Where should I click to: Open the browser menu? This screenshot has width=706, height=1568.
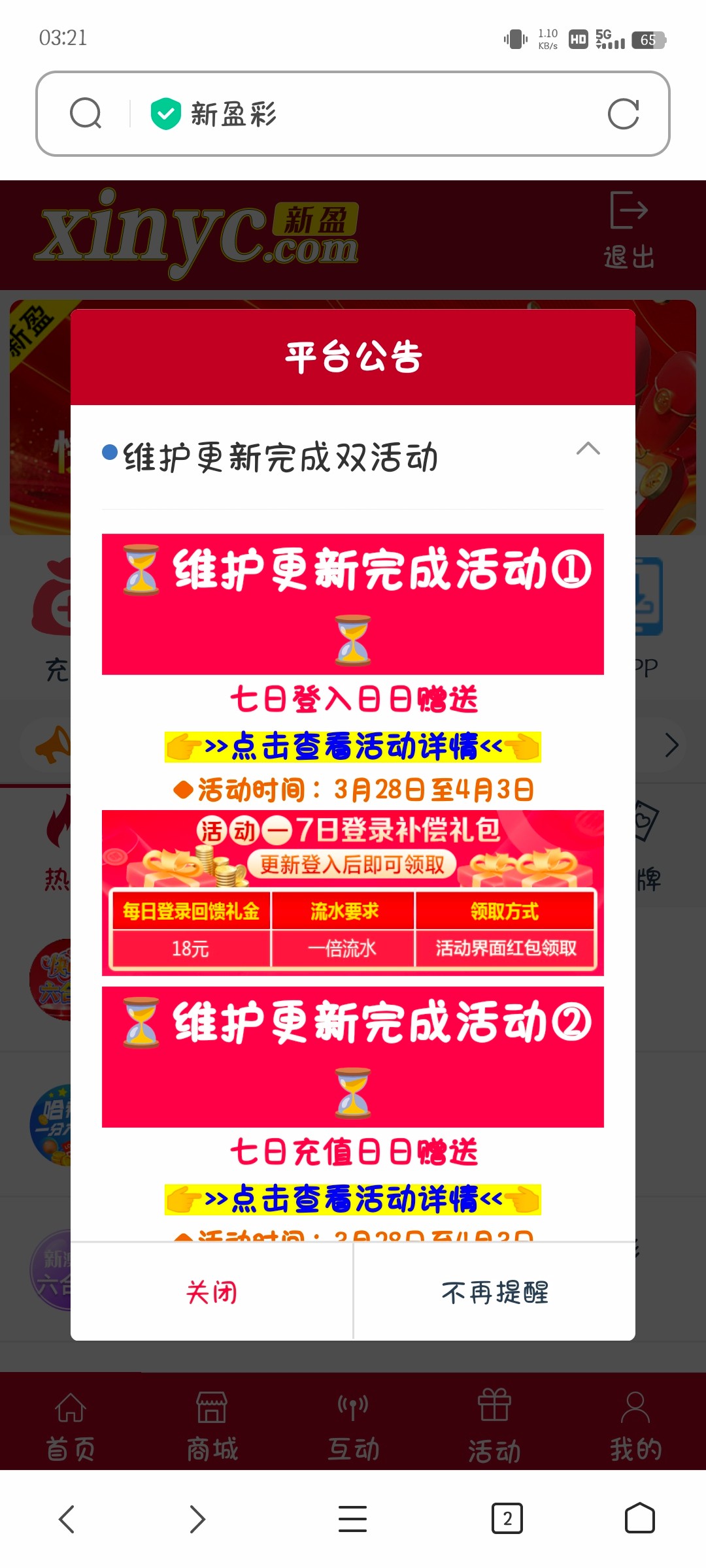[x=352, y=1518]
